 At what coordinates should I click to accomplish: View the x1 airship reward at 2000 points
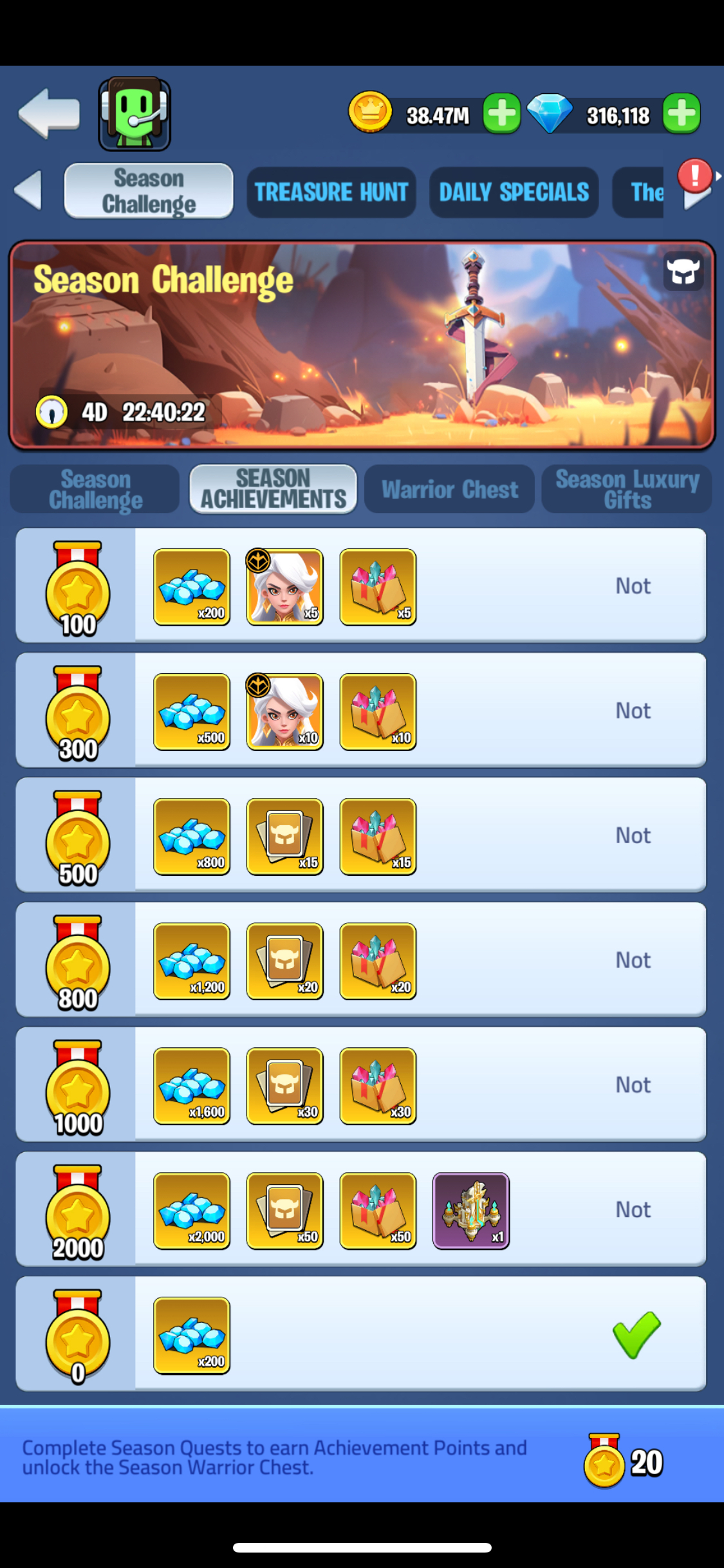(x=471, y=1211)
